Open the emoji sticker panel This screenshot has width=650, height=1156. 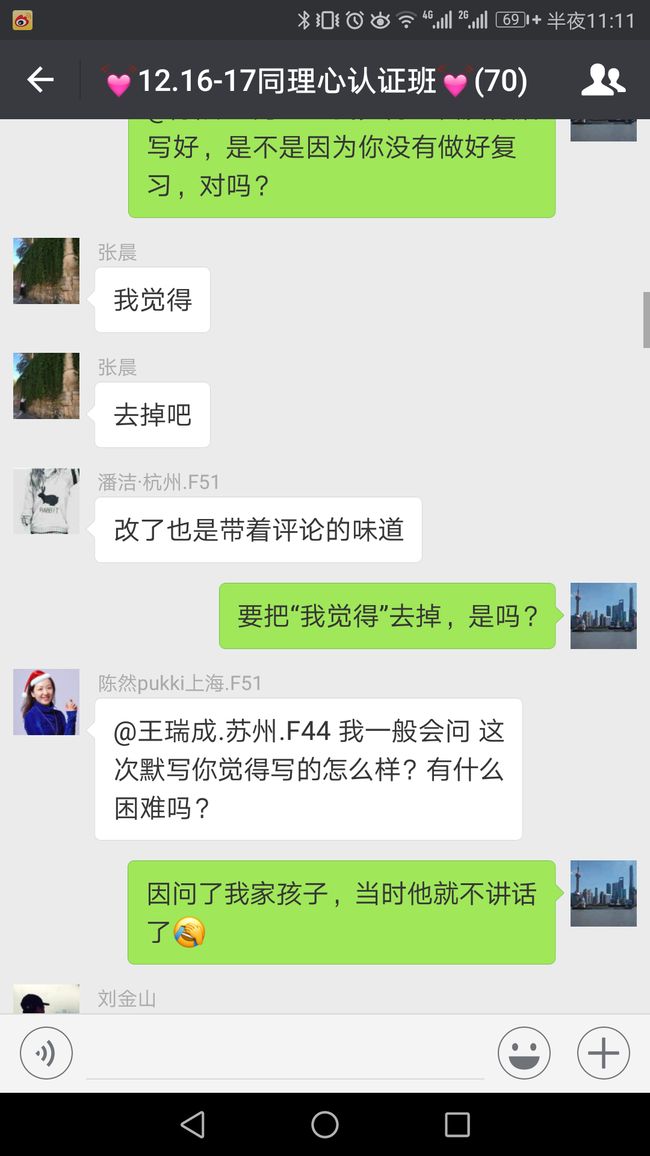coord(524,1053)
